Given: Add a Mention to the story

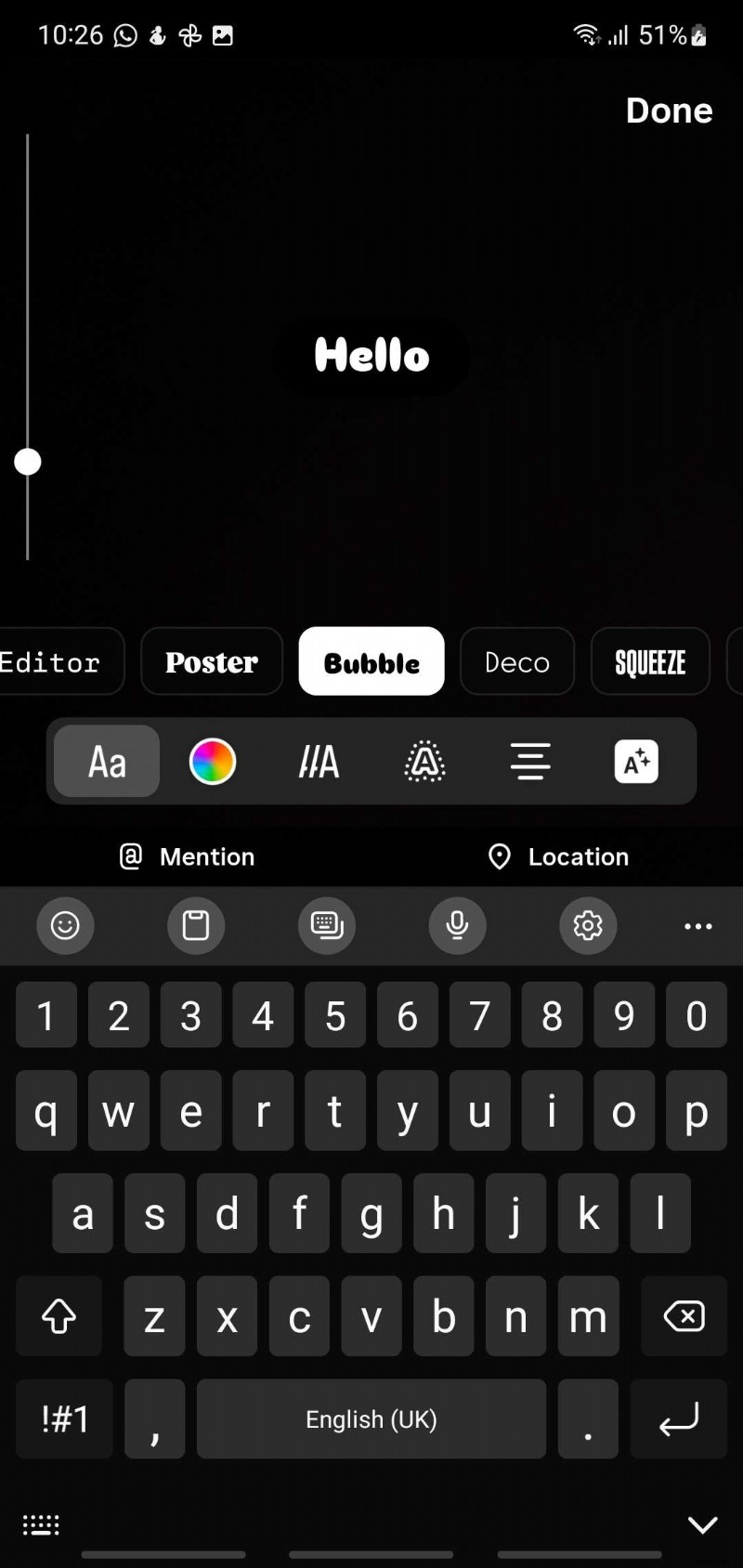Looking at the screenshot, I should [x=186, y=856].
